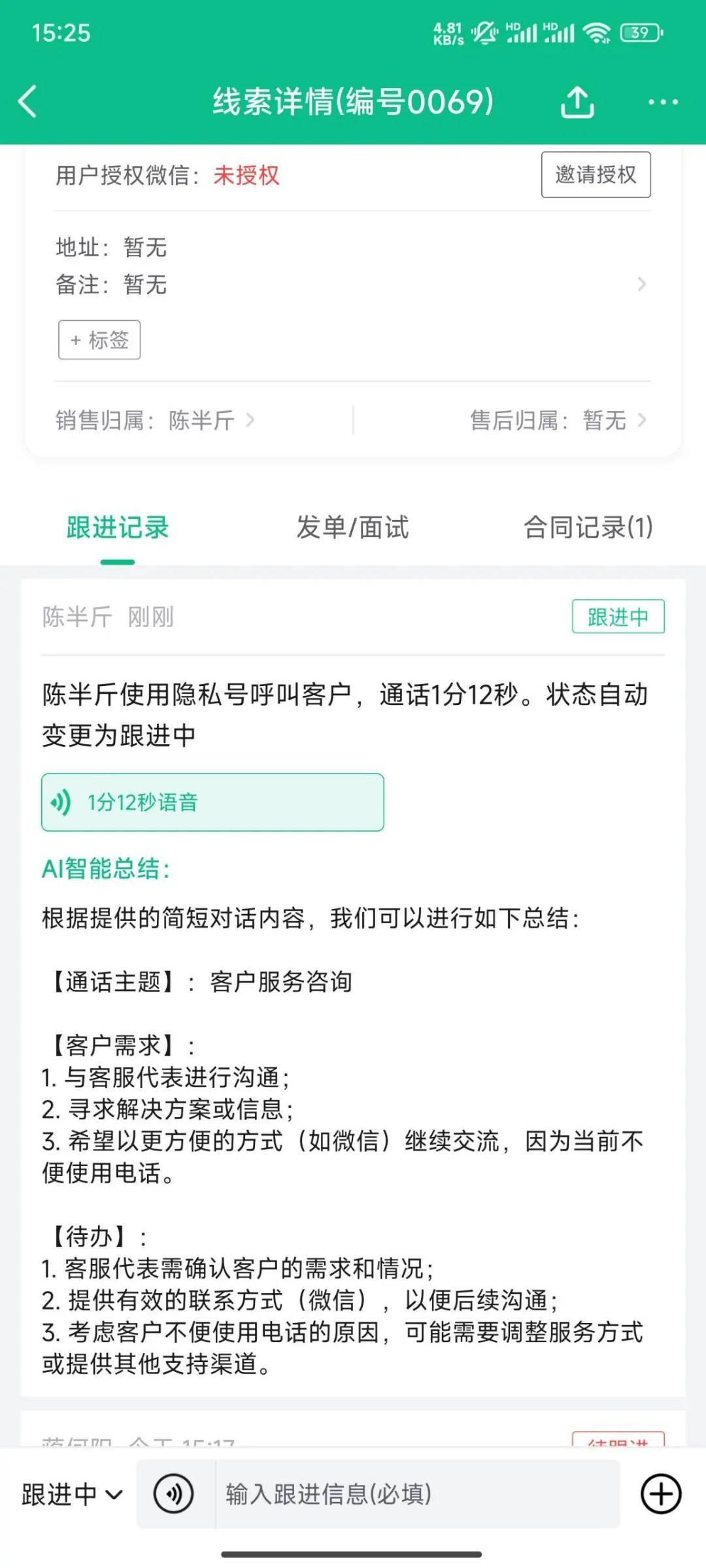Viewport: 706px width, 1568px height.
Task: Focus the 输入跟进信息(必填) field
Action: 418,1494
